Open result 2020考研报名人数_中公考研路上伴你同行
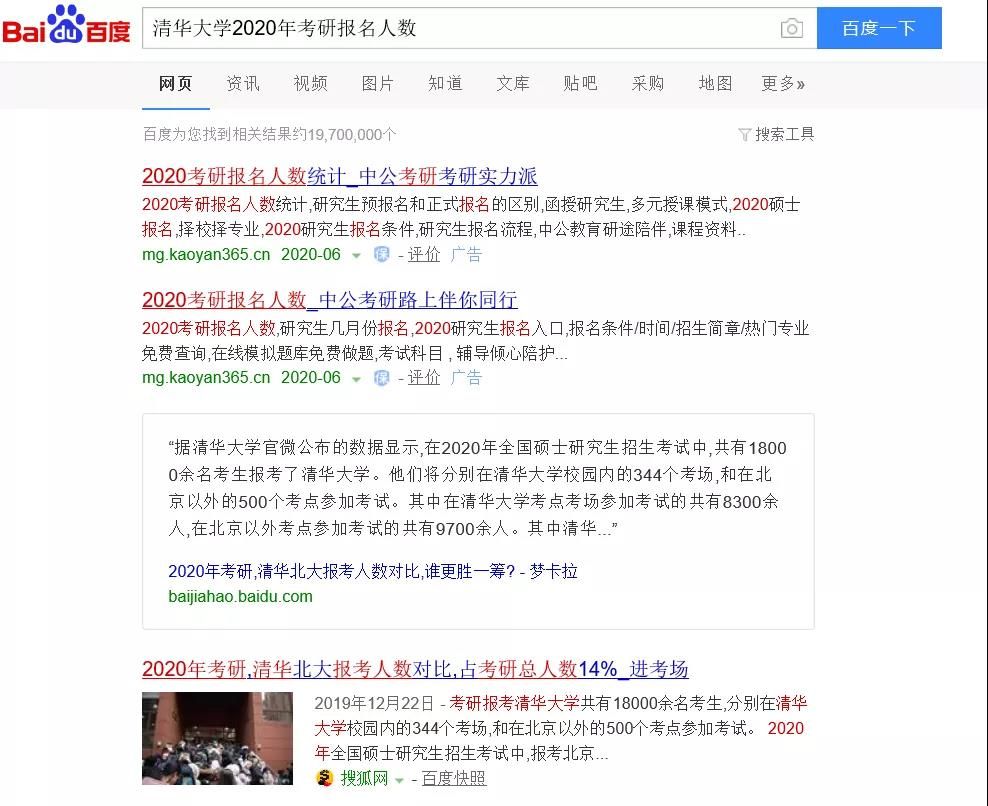The width and height of the screenshot is (988, 806). coord(329,300)
